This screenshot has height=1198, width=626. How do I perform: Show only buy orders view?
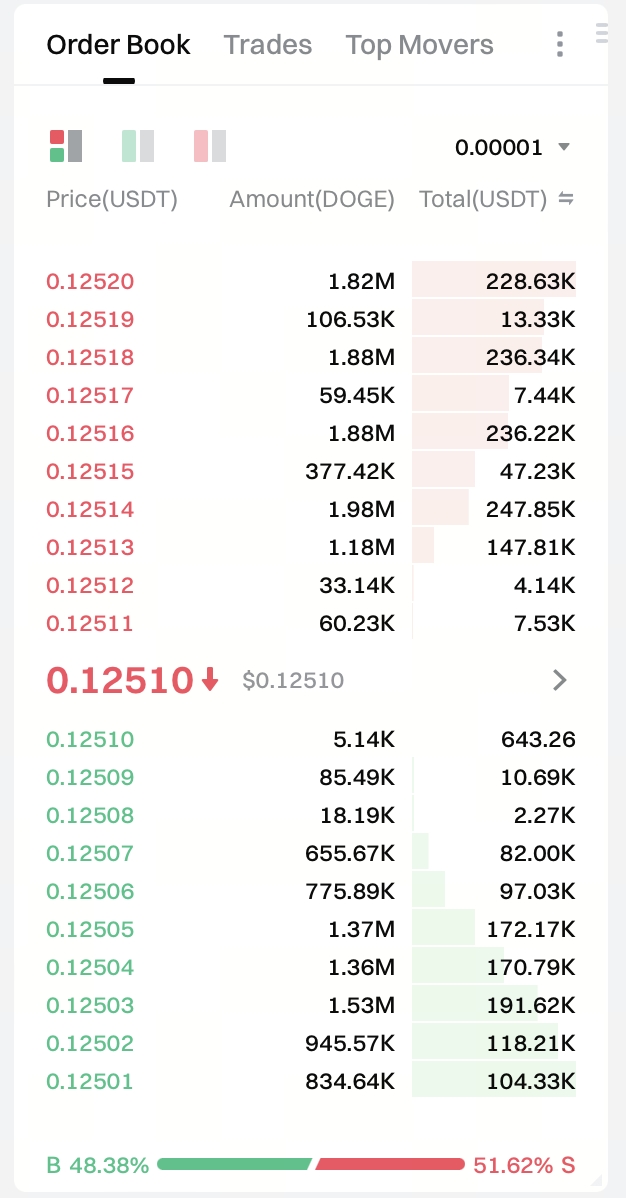point(138,146)
